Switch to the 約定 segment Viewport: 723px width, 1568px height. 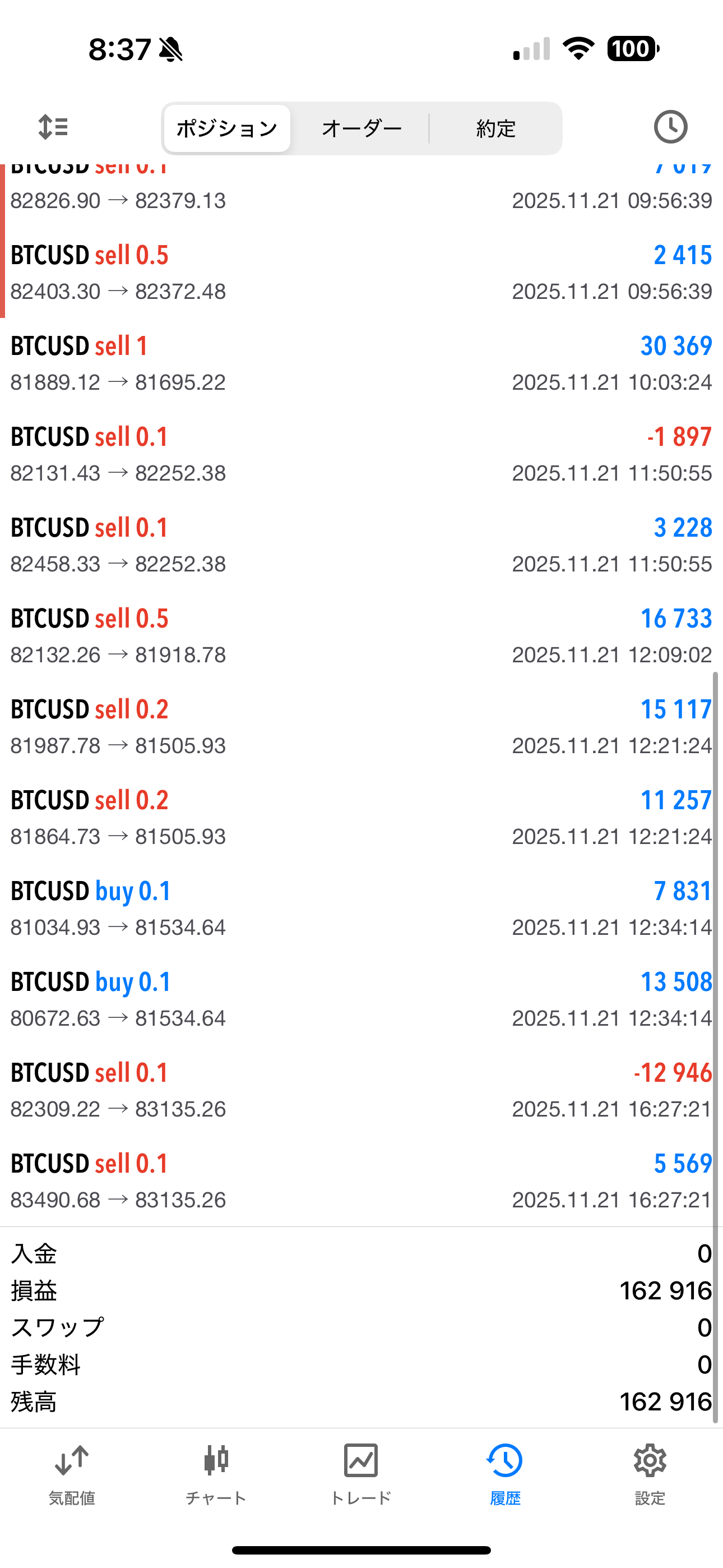click(x=496, y=128)
